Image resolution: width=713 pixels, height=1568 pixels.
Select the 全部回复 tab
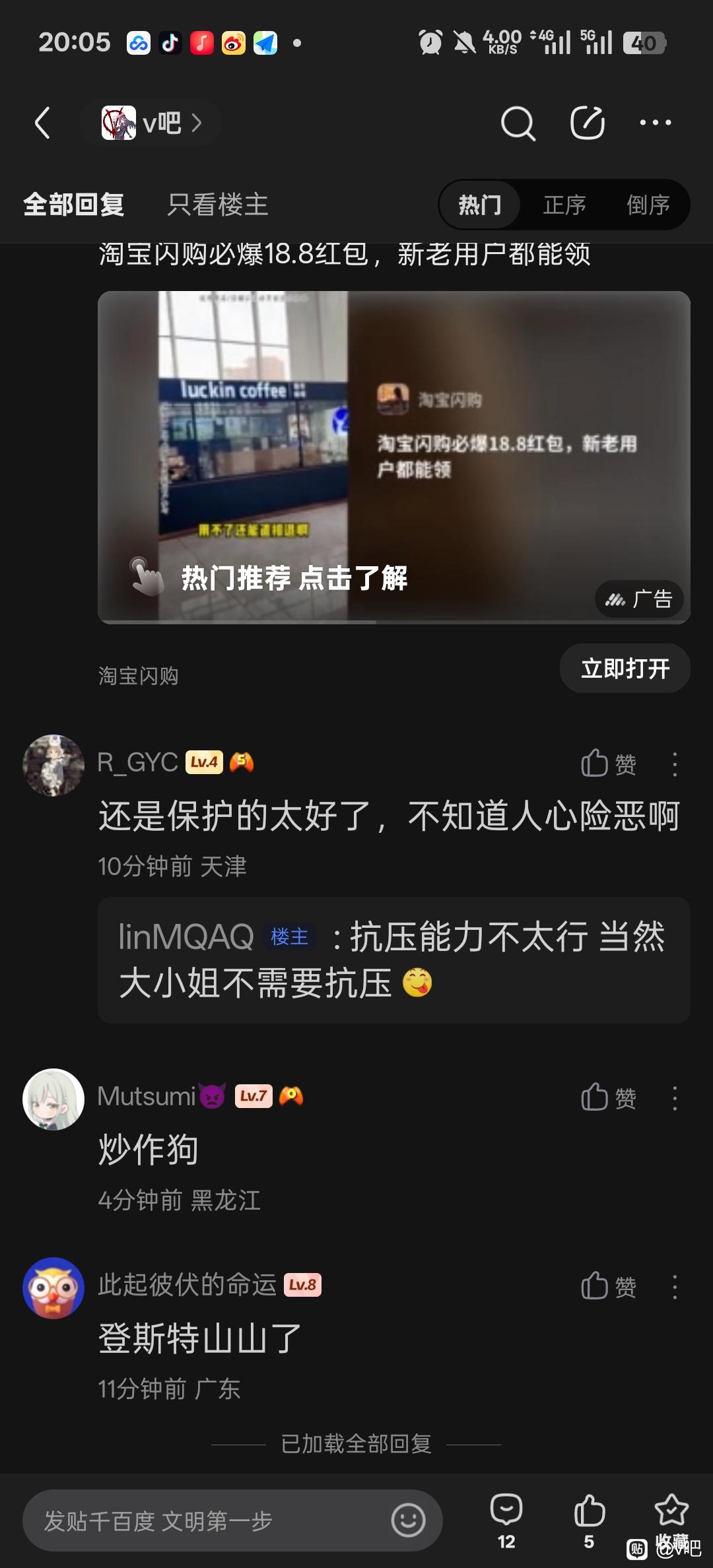pos(74,205)
